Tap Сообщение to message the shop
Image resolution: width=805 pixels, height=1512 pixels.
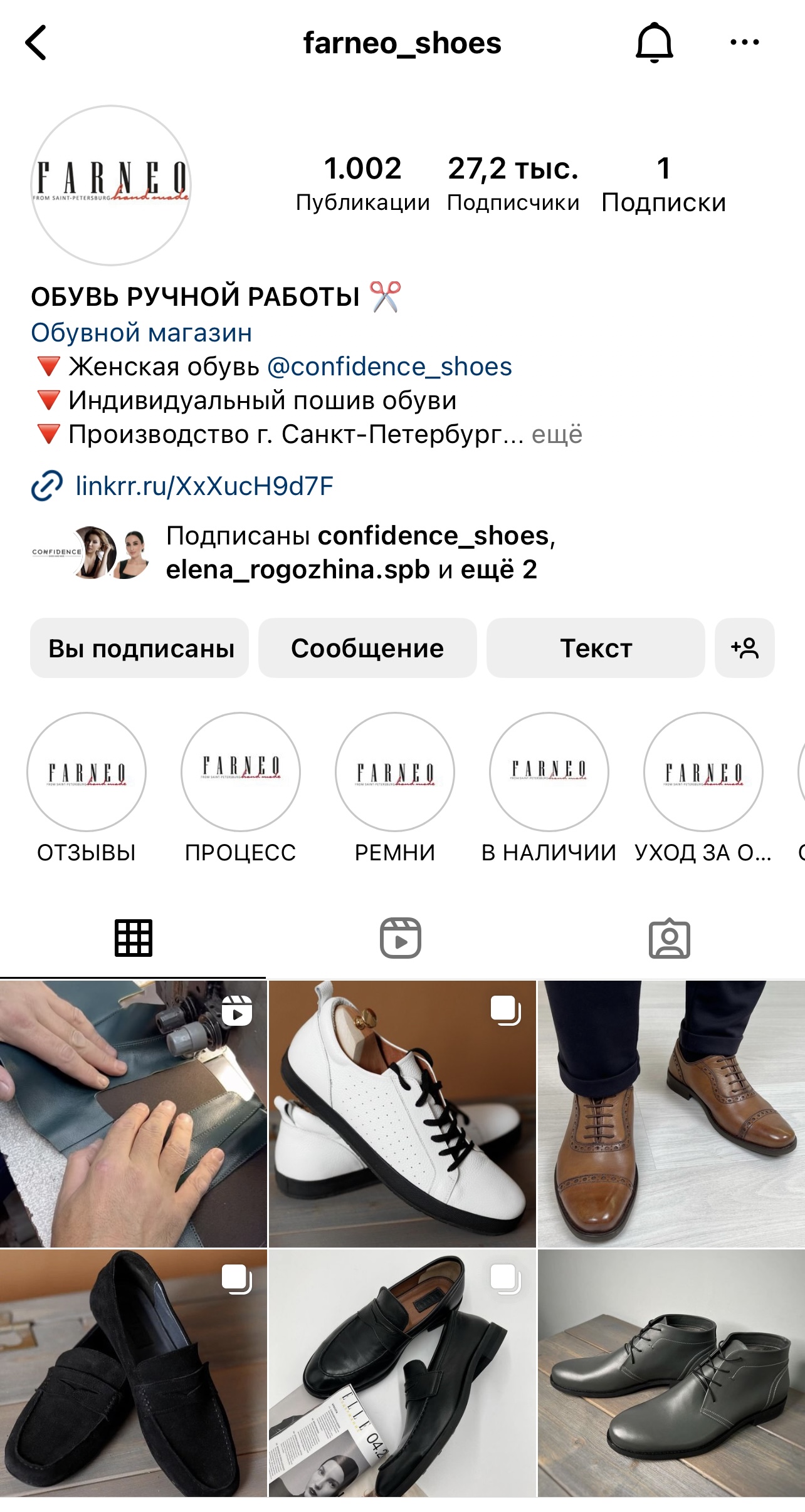pyautogui.click(x=367, y=648)
